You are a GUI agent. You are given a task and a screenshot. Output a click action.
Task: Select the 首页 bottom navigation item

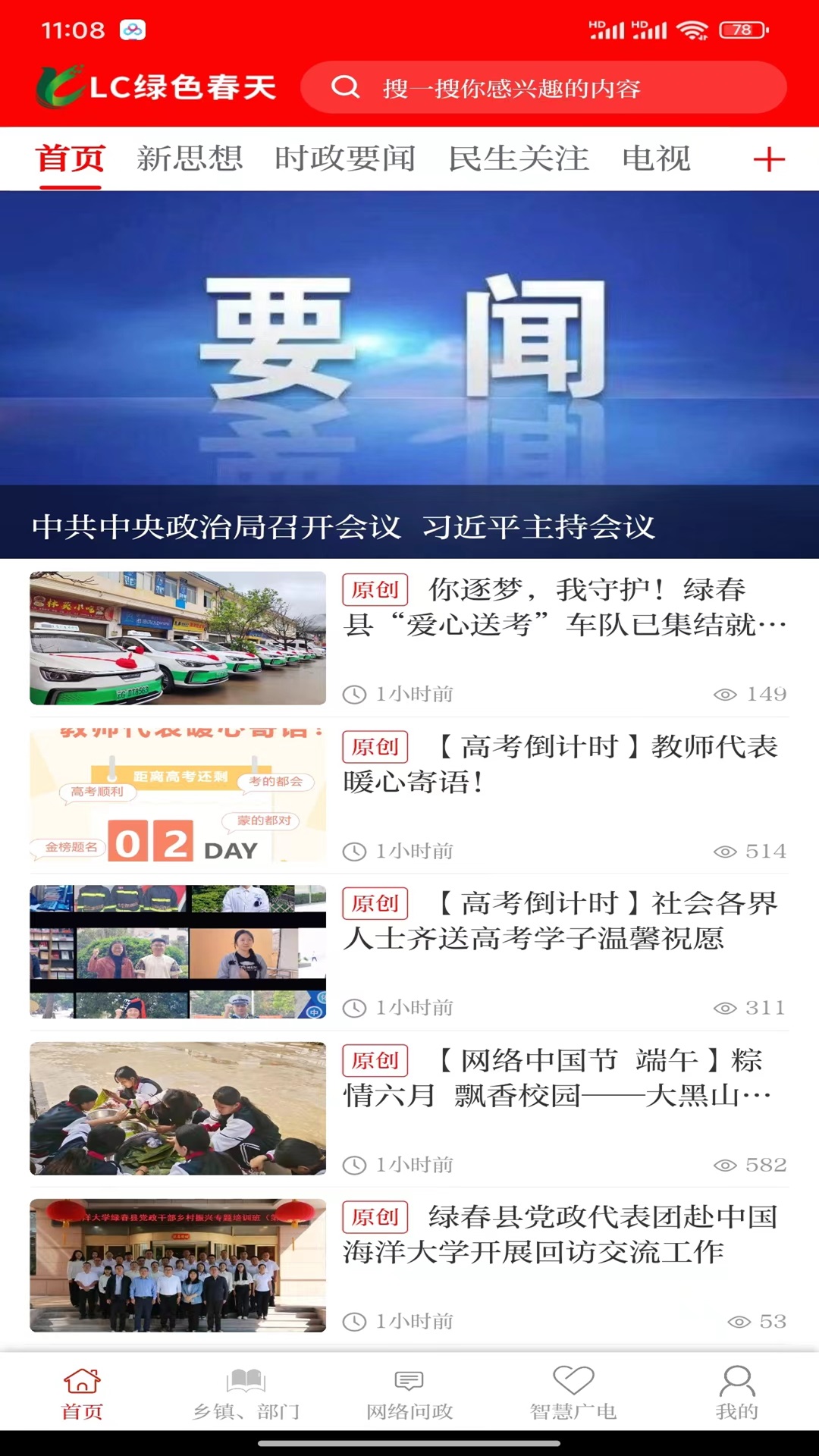pos(82,1394)
